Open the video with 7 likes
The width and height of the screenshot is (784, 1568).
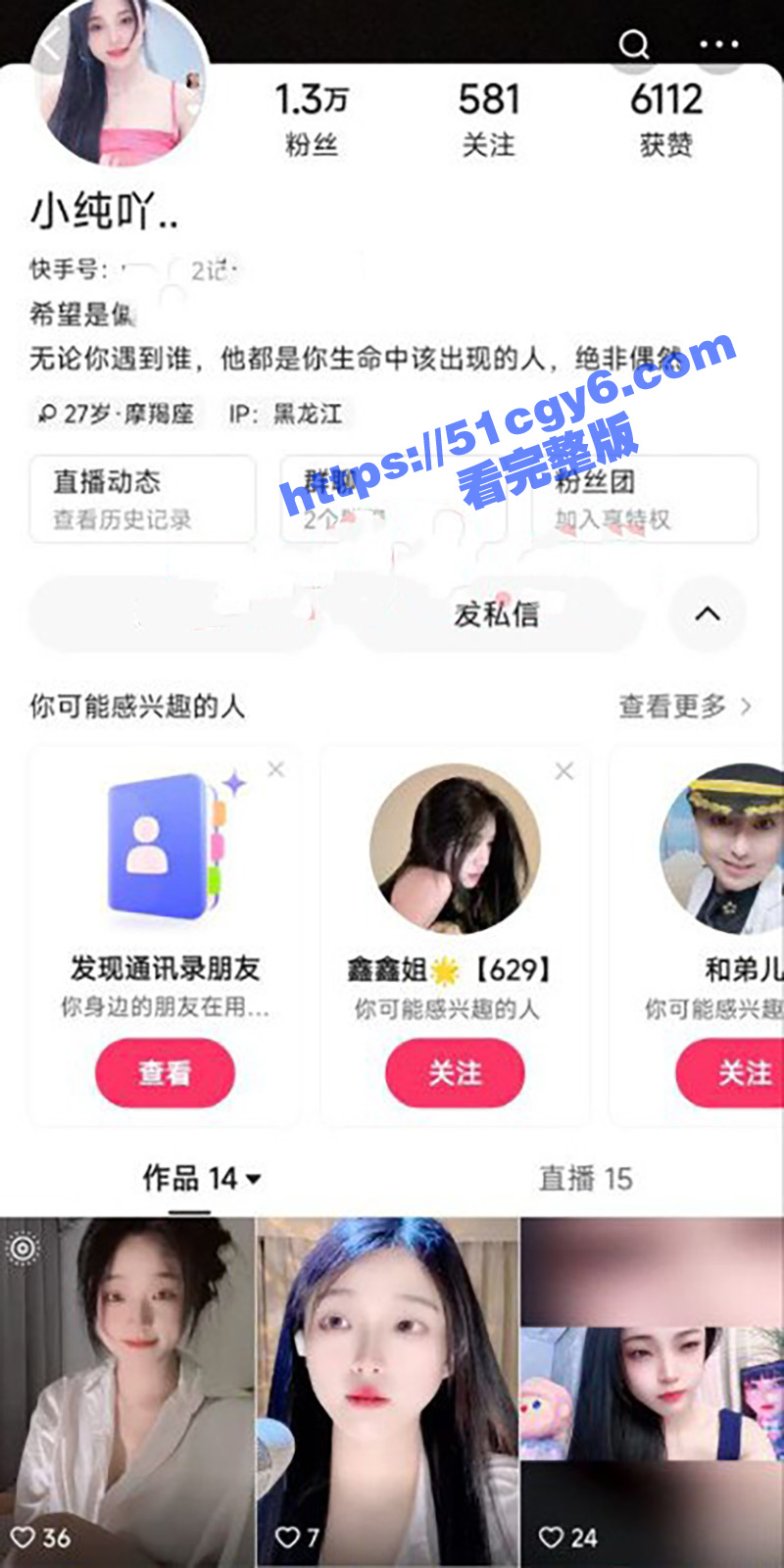388,1392
